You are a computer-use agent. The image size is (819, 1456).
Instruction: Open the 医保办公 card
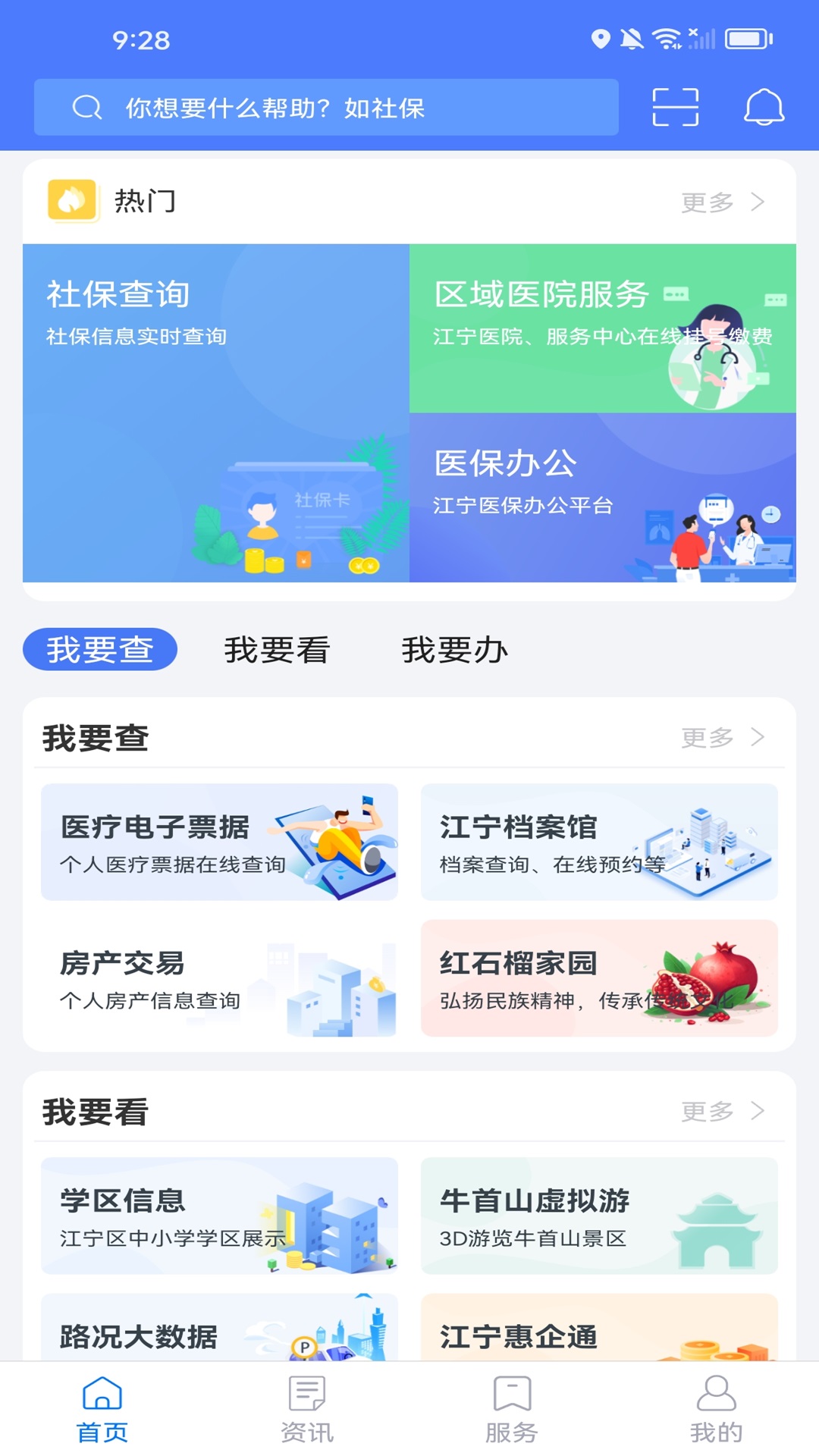coord(602,497)
